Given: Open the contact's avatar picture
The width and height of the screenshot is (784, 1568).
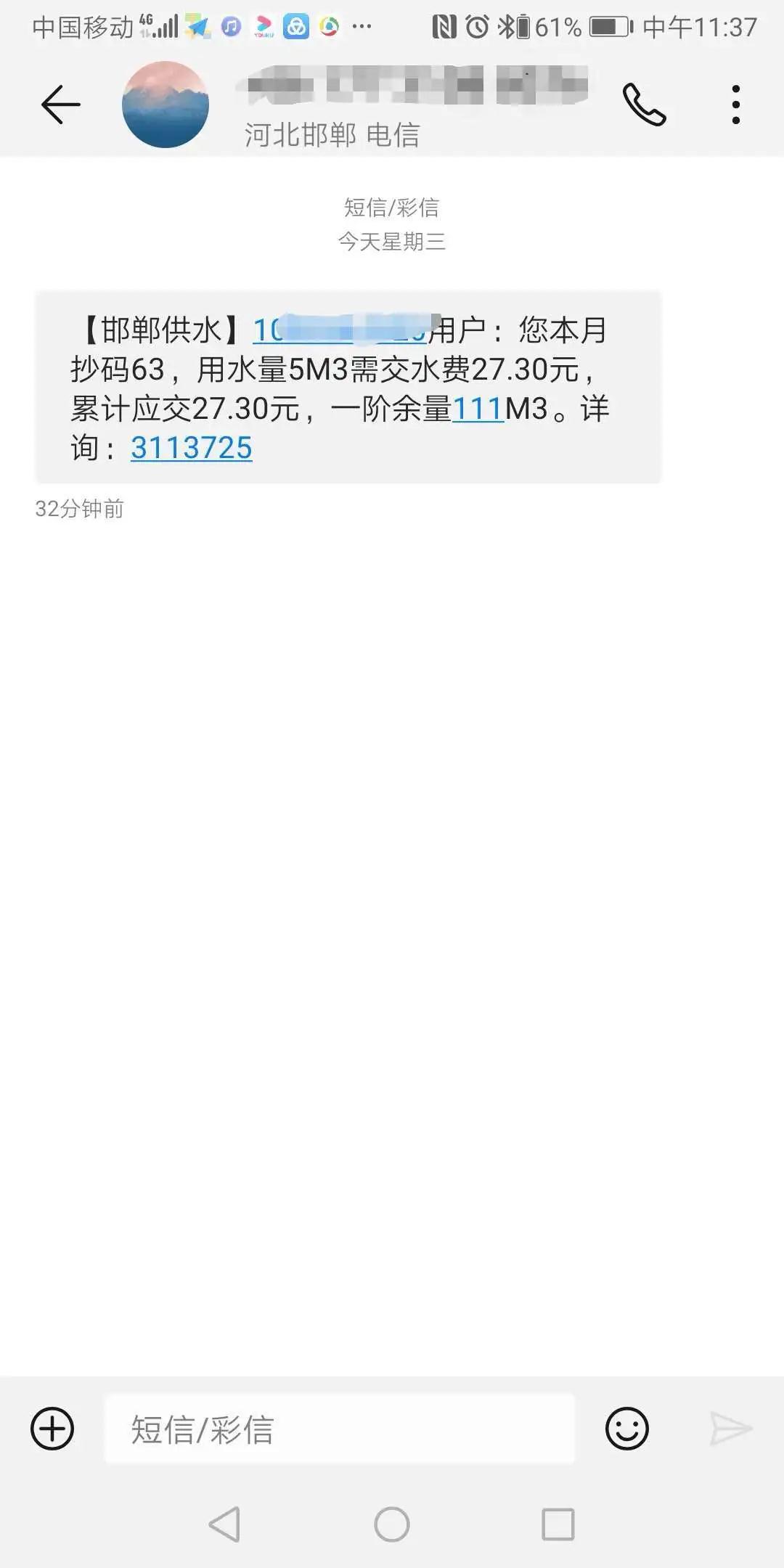Looking at the screenshot, I should pos(166,105).
